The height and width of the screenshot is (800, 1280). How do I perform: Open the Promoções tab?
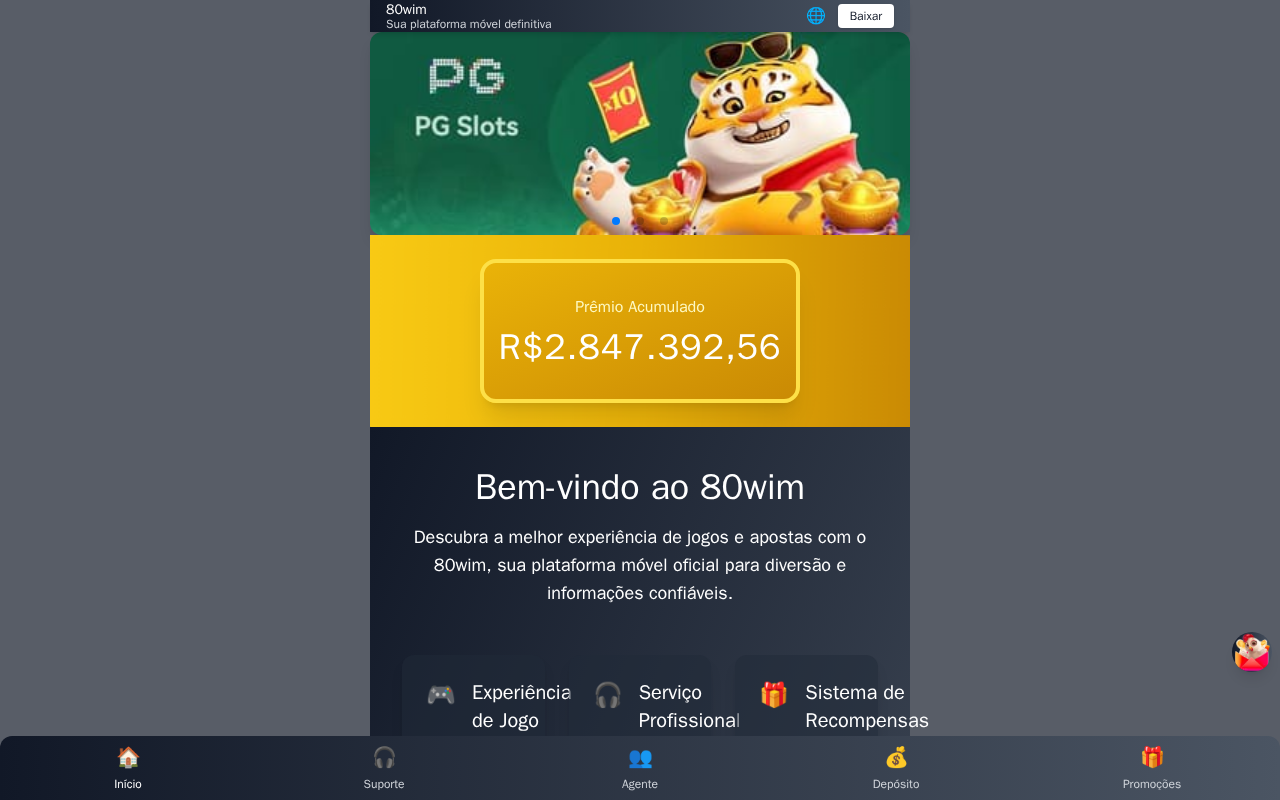click(1152, 768)
